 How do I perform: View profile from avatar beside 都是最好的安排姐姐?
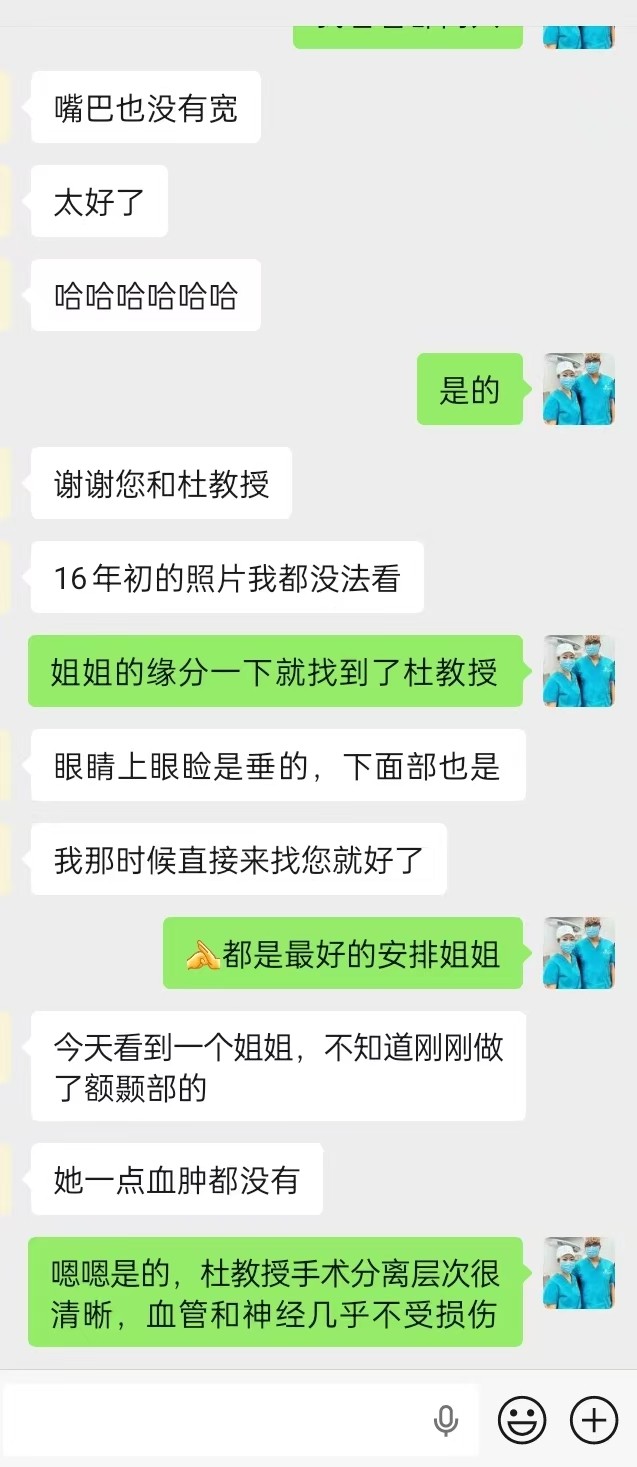[x=578, y=953]
